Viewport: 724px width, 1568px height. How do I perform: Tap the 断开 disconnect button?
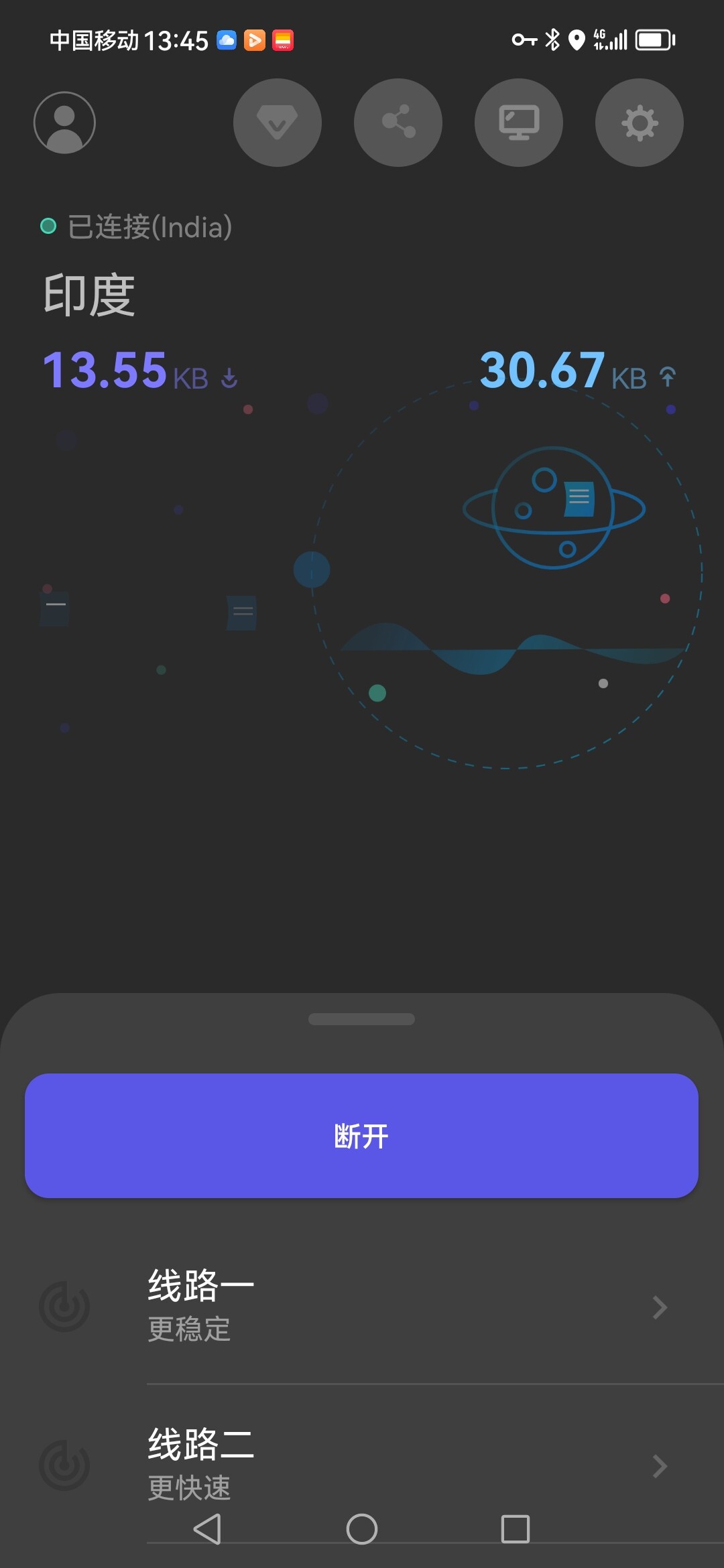(x=362, y=1136)
